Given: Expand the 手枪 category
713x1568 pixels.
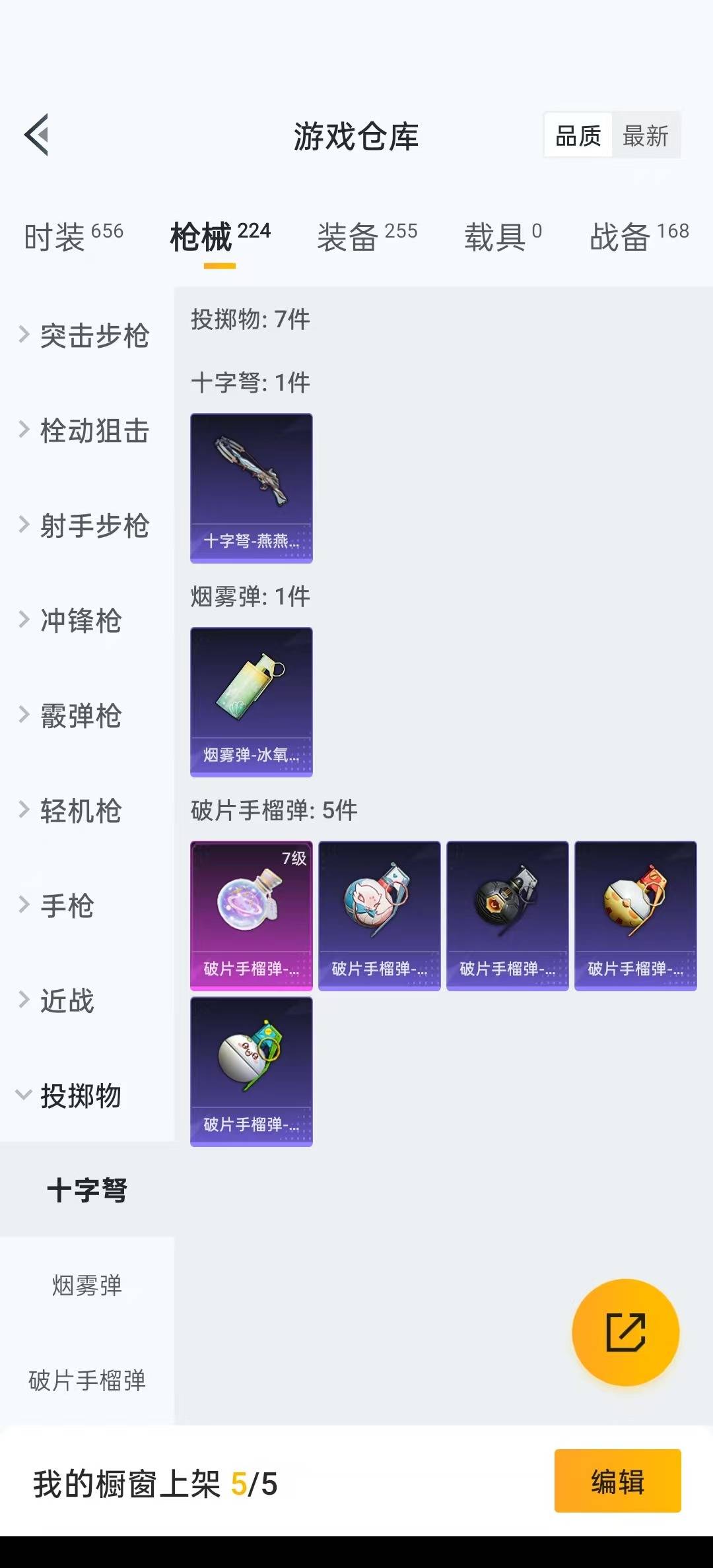Looking at the screenshot, I should click(59, 905).
